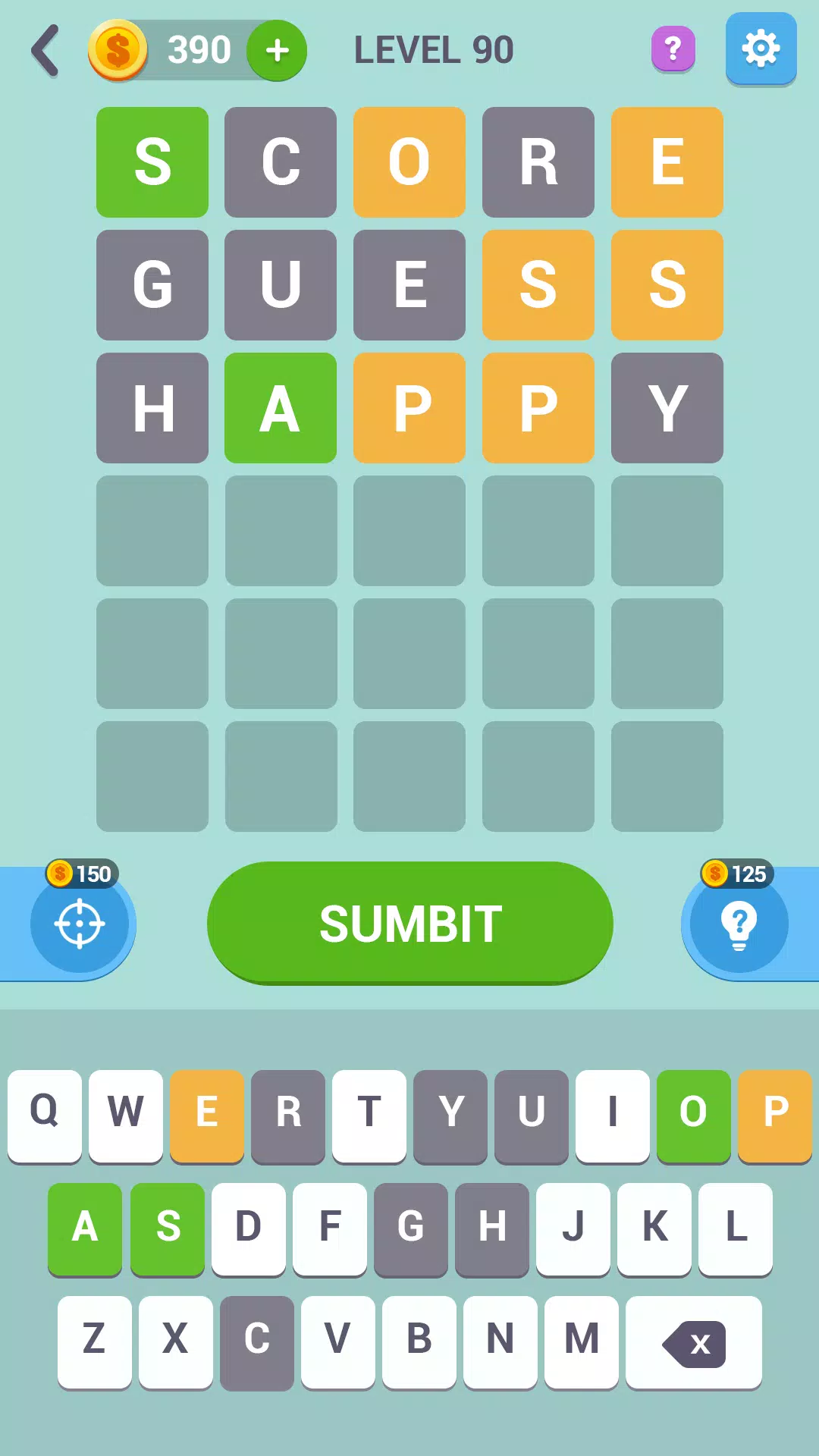
Task: Use the 150-coin target hint
Action: pos(80,924)
